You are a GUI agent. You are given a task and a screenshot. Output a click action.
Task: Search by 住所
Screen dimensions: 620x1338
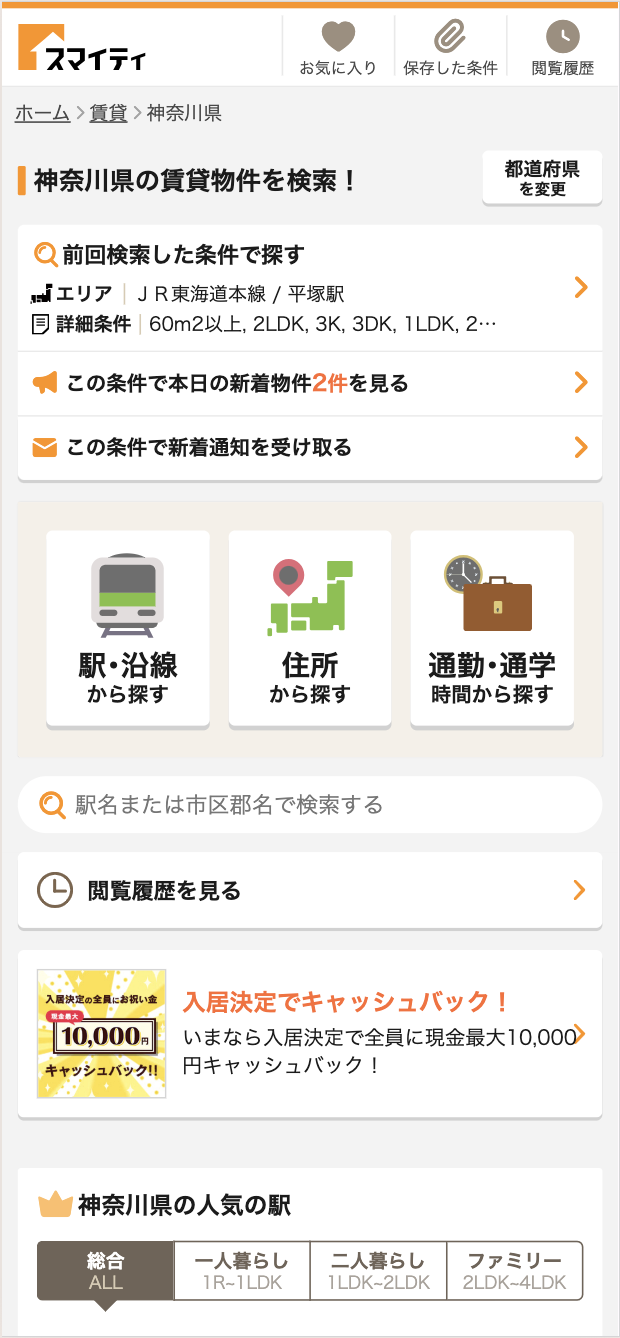(310, 627)
